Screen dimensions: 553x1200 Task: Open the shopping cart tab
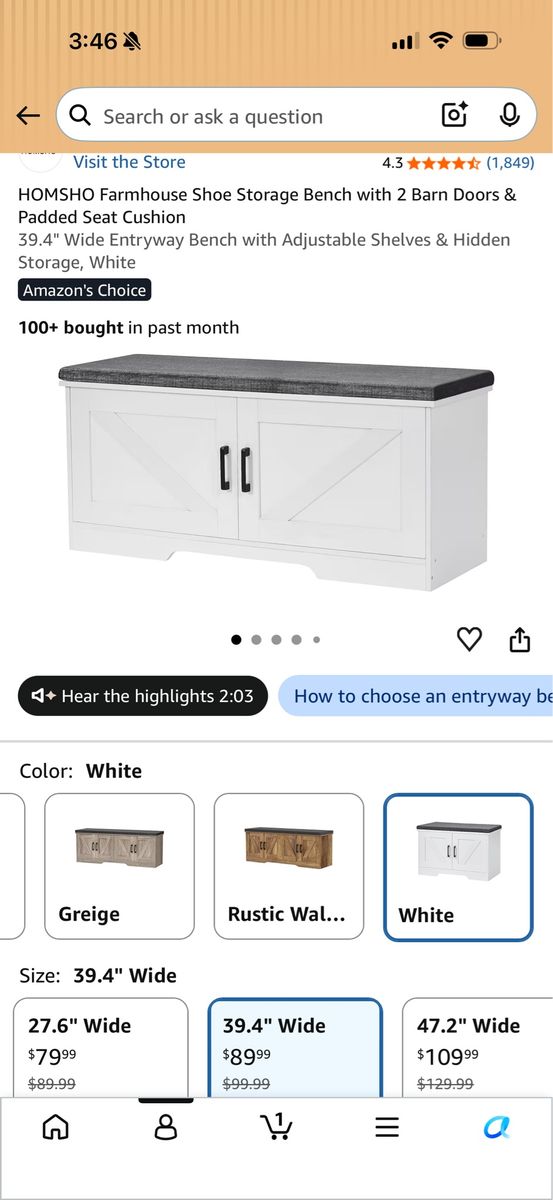[x=276, y=1127]
